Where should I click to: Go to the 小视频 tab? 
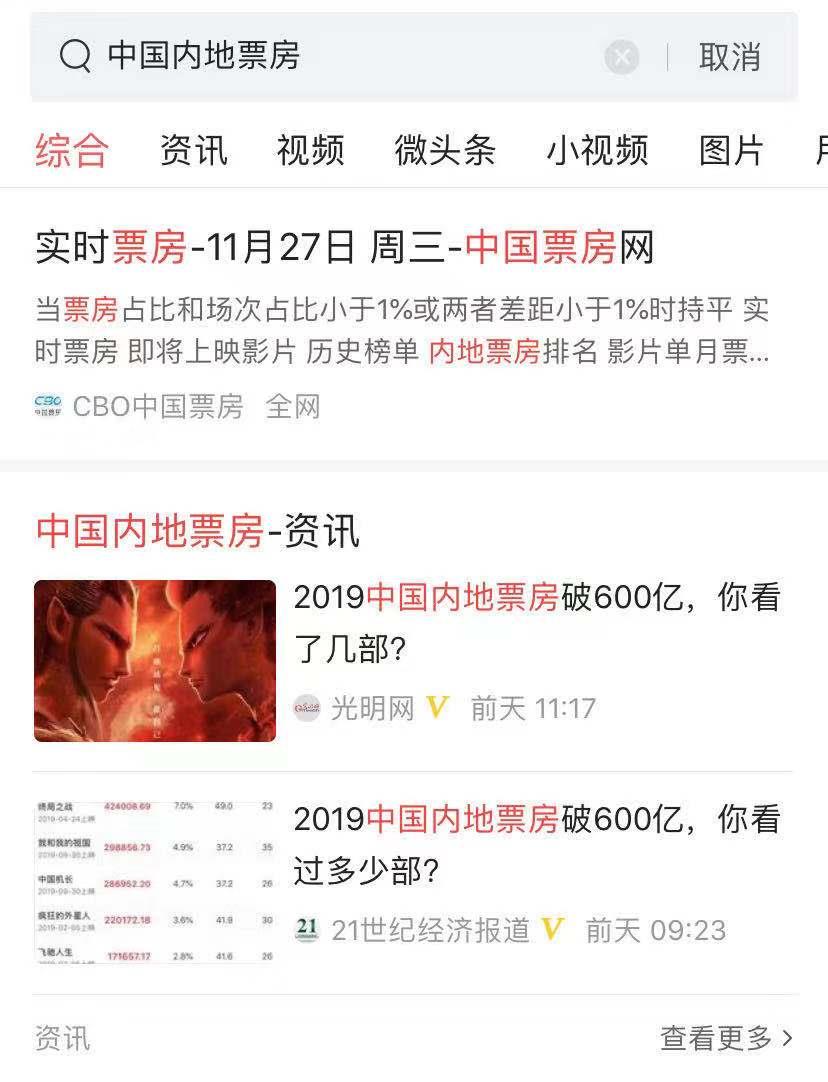597,150
